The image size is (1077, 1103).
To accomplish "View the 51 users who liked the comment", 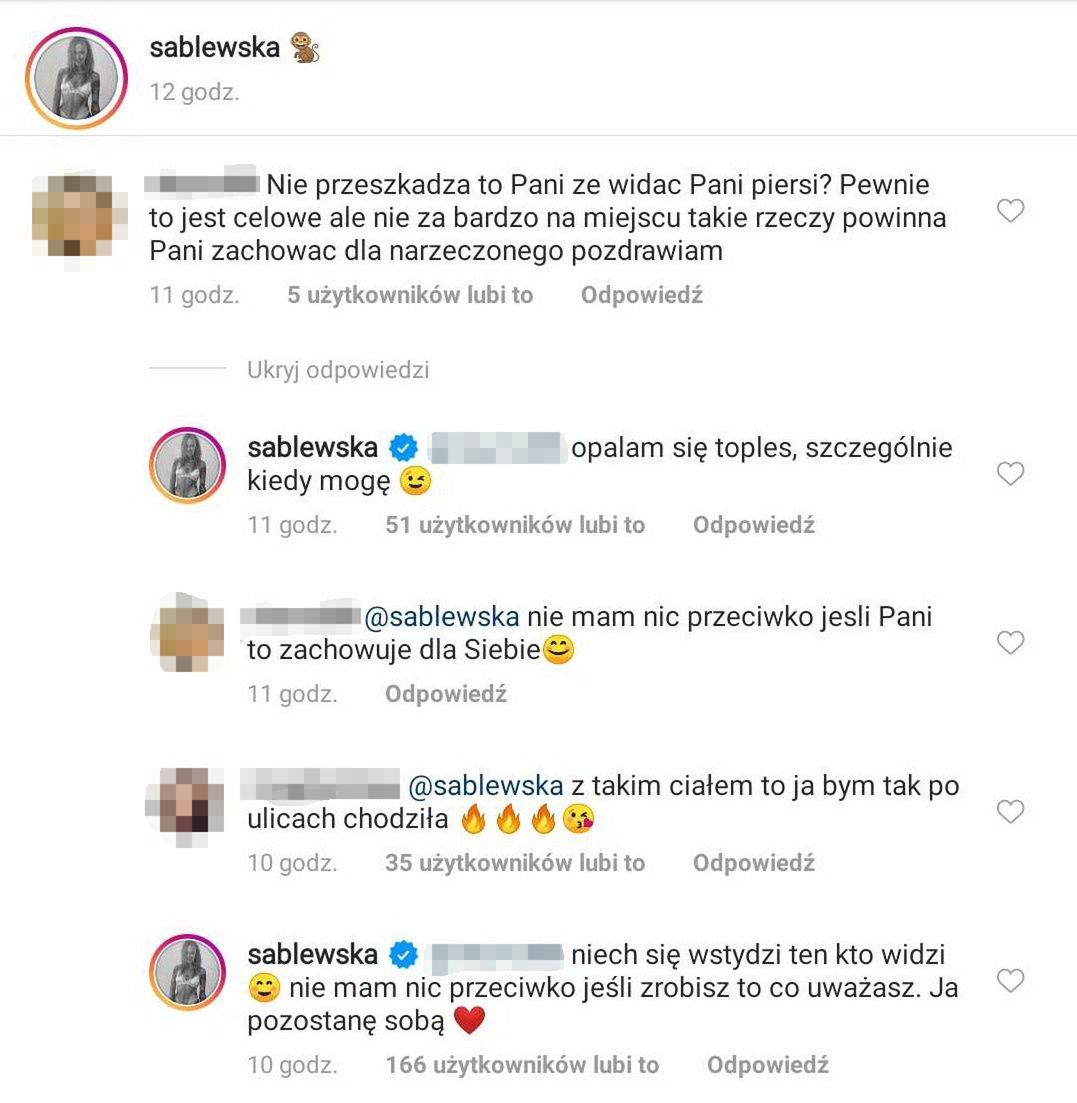I will pyautogui.click(x=515, y=525).
